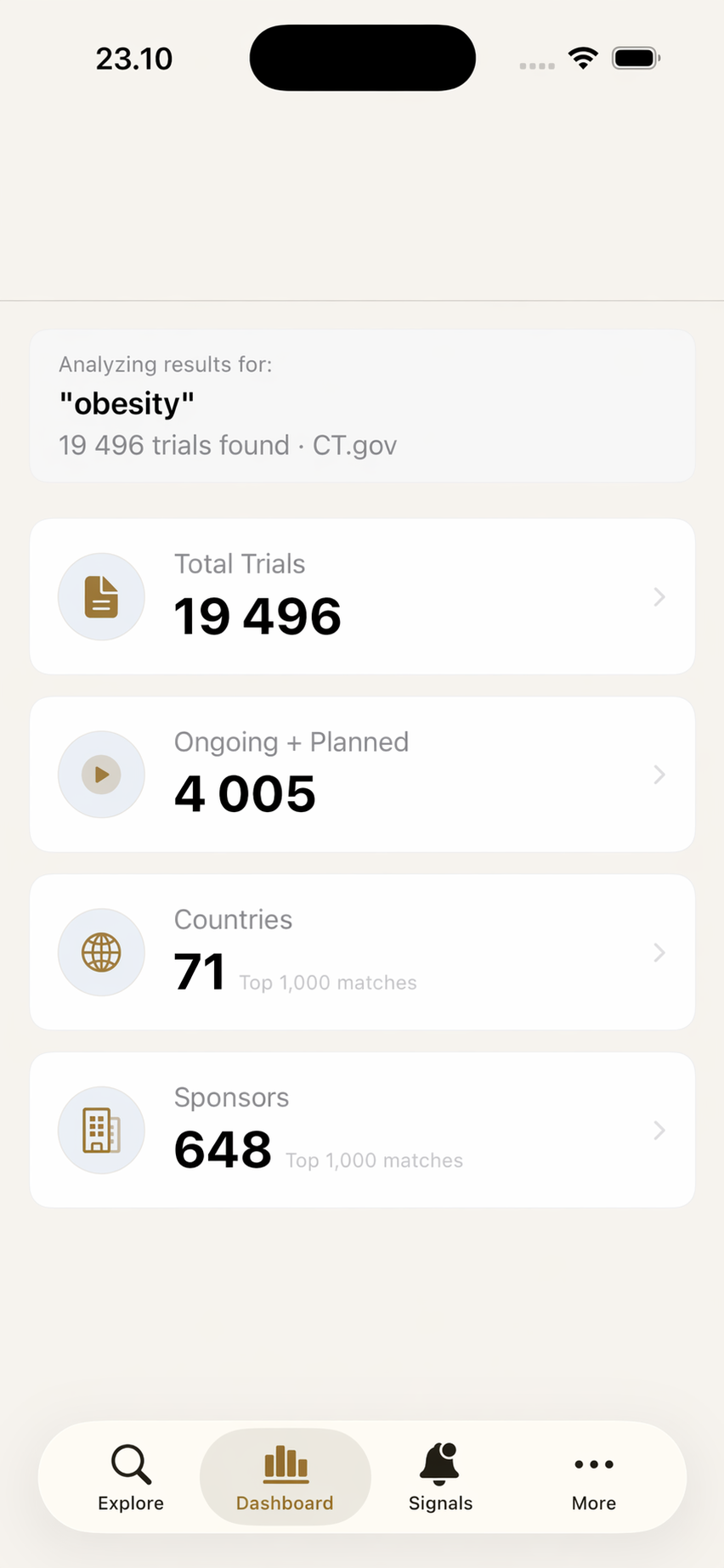
Task: Click the play icon on Ongoing + Planned card
Action: [x=101, y=774]
